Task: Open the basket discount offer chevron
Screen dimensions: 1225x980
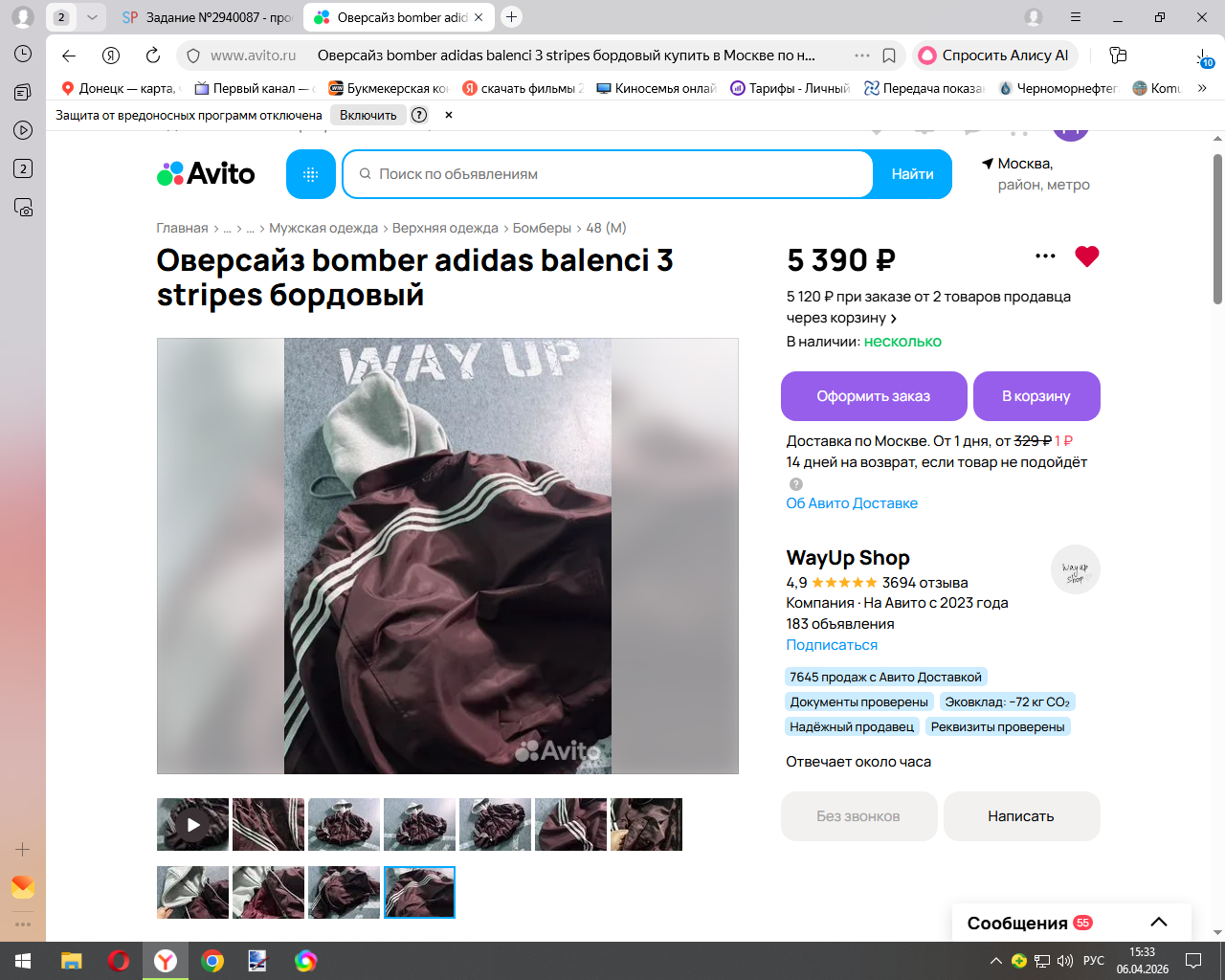Action: 894,319
